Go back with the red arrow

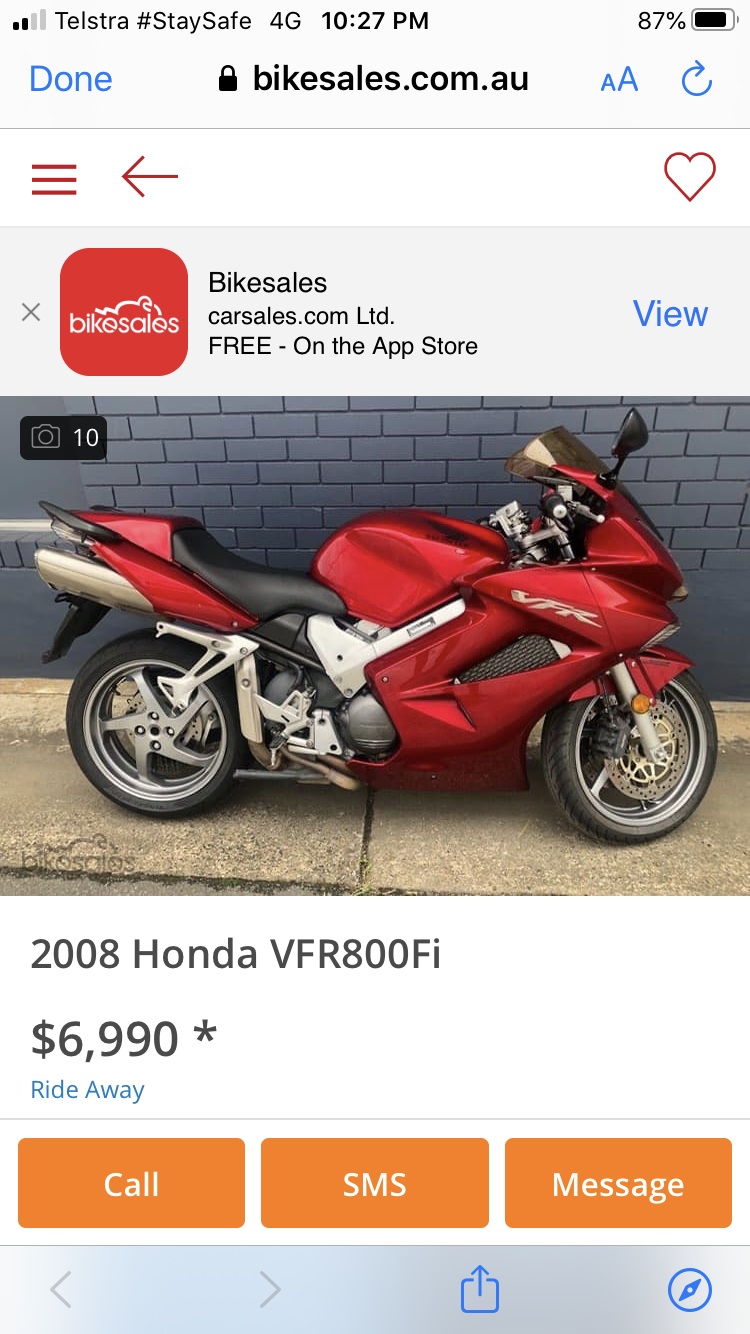(x=150, y=177)
